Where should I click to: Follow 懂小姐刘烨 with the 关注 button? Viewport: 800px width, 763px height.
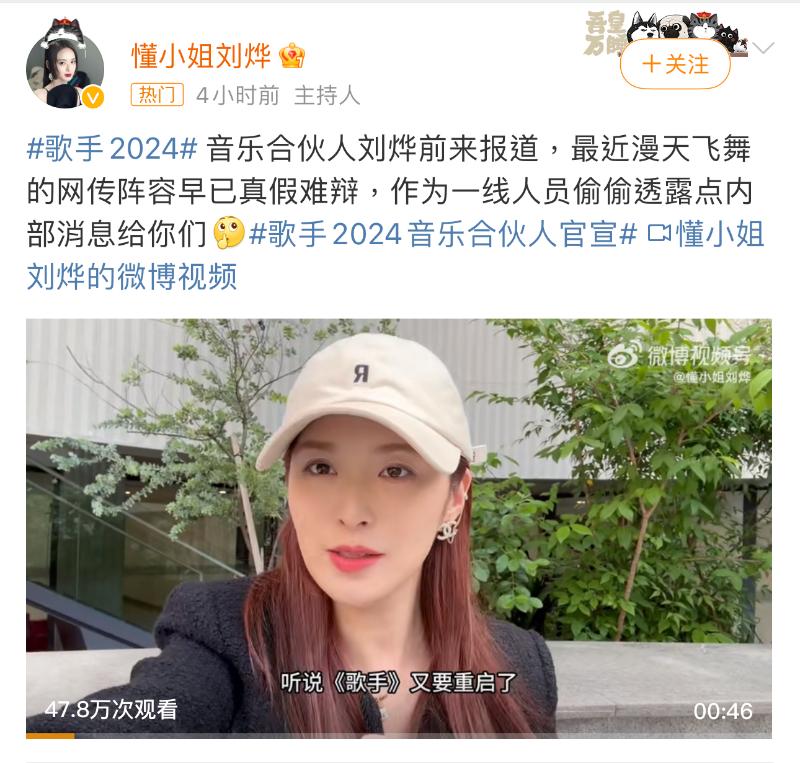click(676, 64)
